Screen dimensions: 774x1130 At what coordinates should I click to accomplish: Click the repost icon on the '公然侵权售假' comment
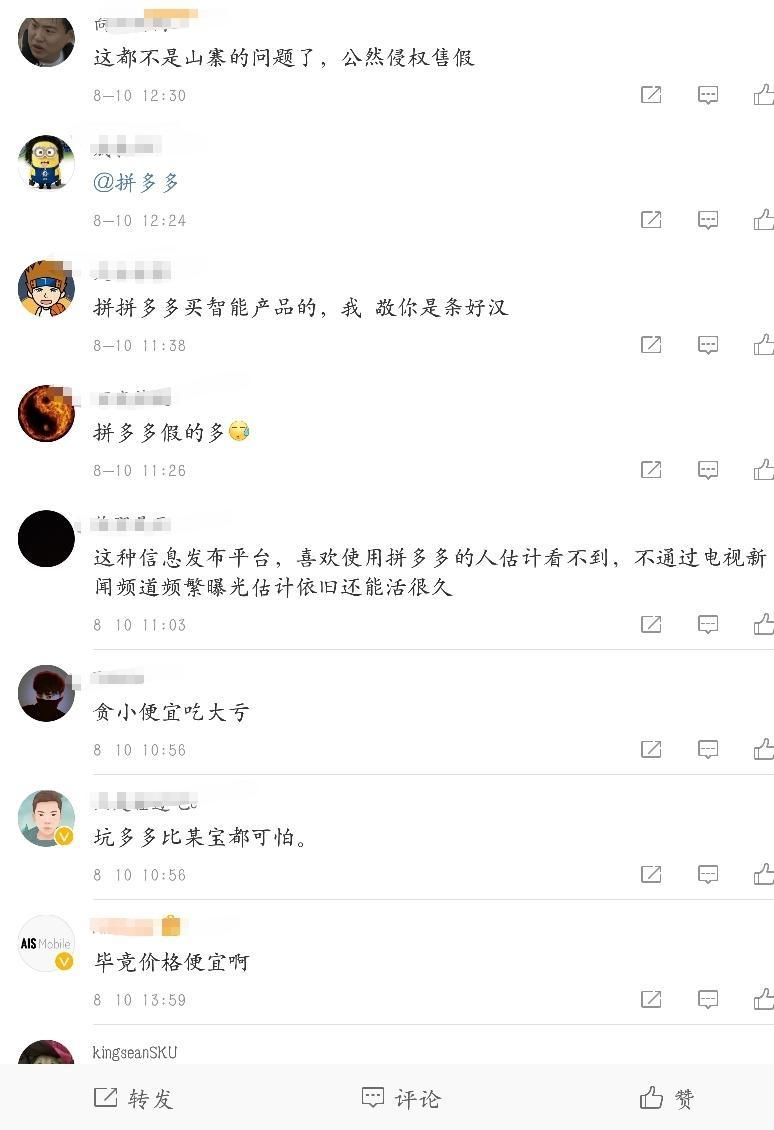(650, 95)
